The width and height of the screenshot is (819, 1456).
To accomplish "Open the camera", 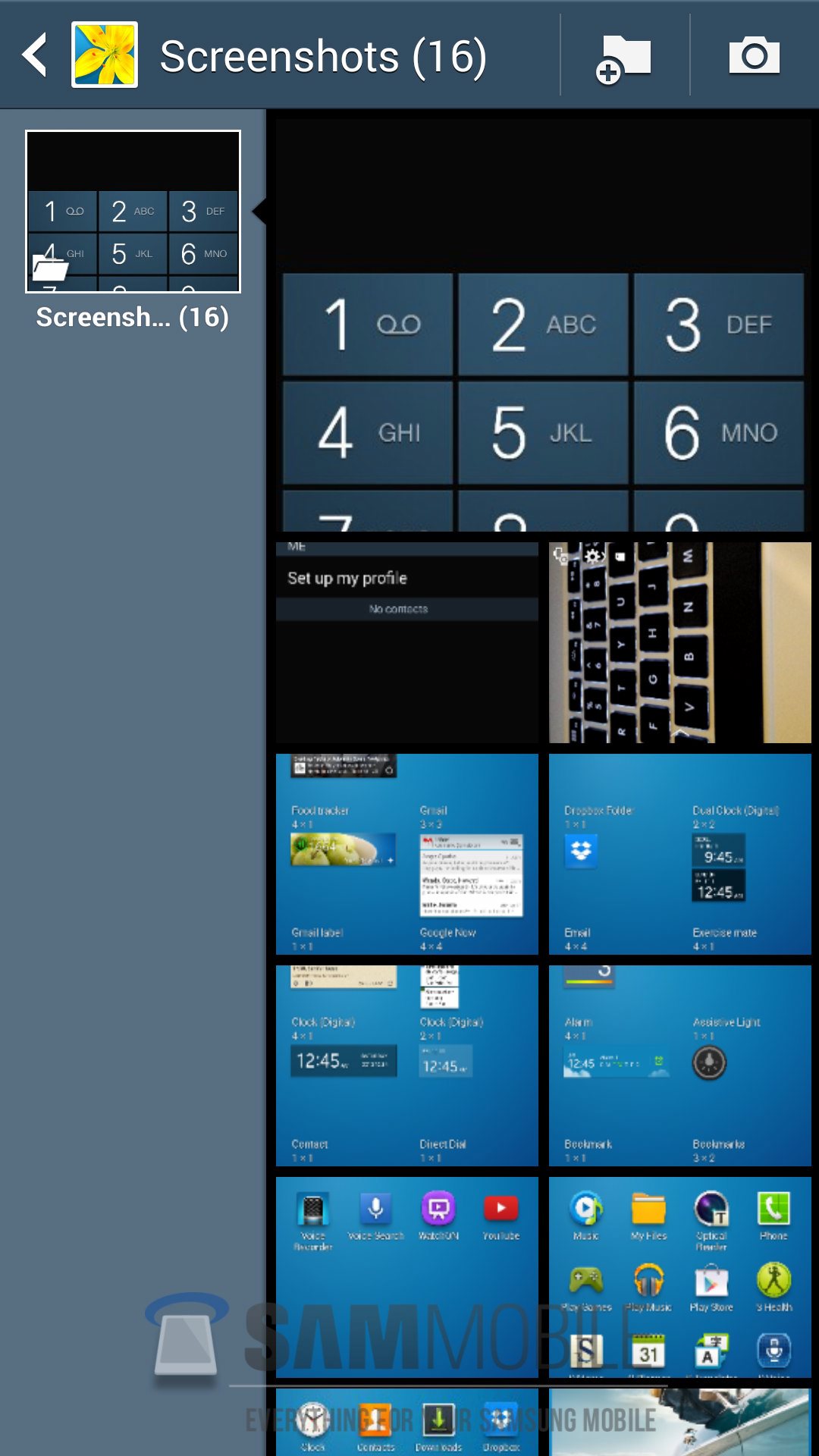I will pos(754,56).
